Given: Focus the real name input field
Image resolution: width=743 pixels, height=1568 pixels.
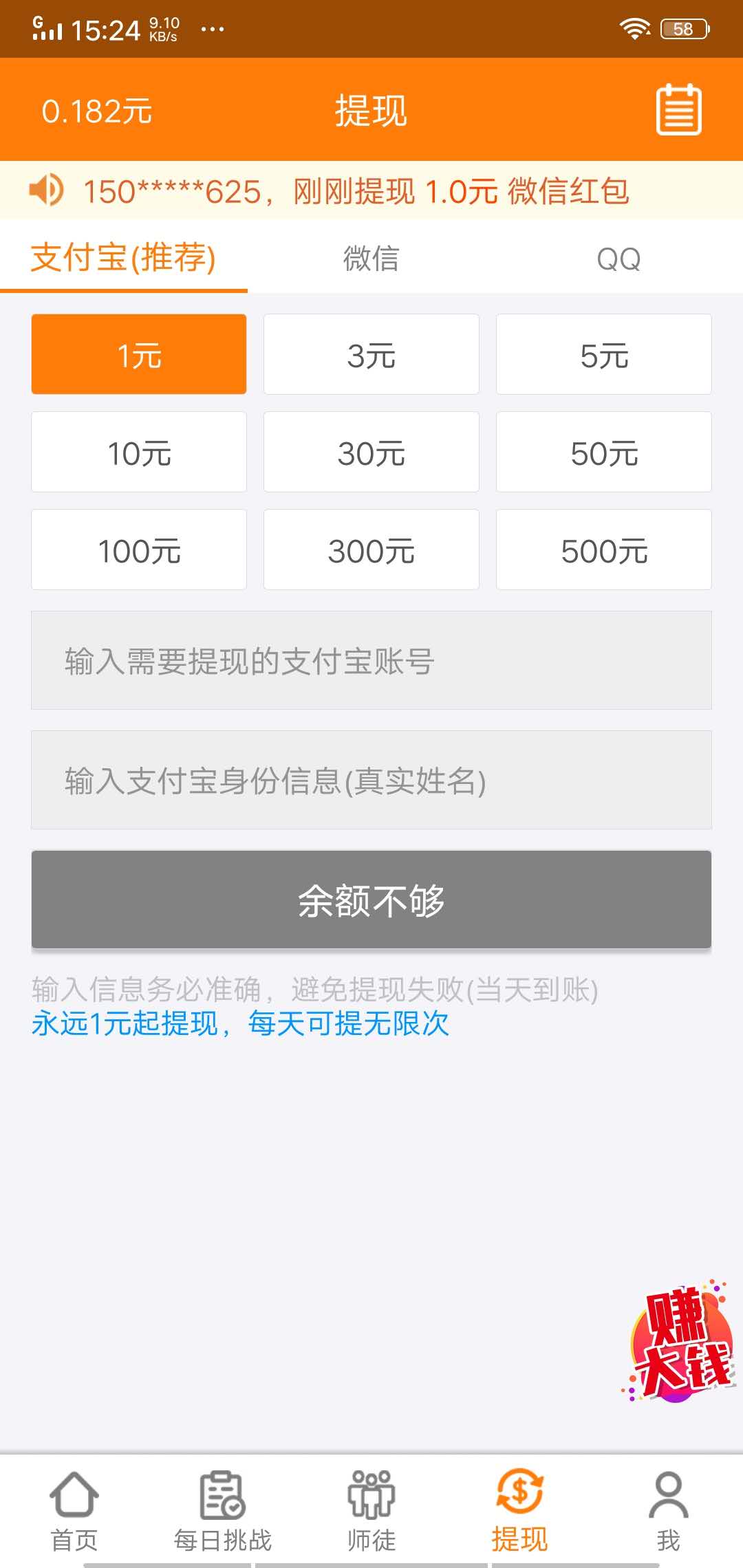Looking at the screenshot, I should coord(371,780).
